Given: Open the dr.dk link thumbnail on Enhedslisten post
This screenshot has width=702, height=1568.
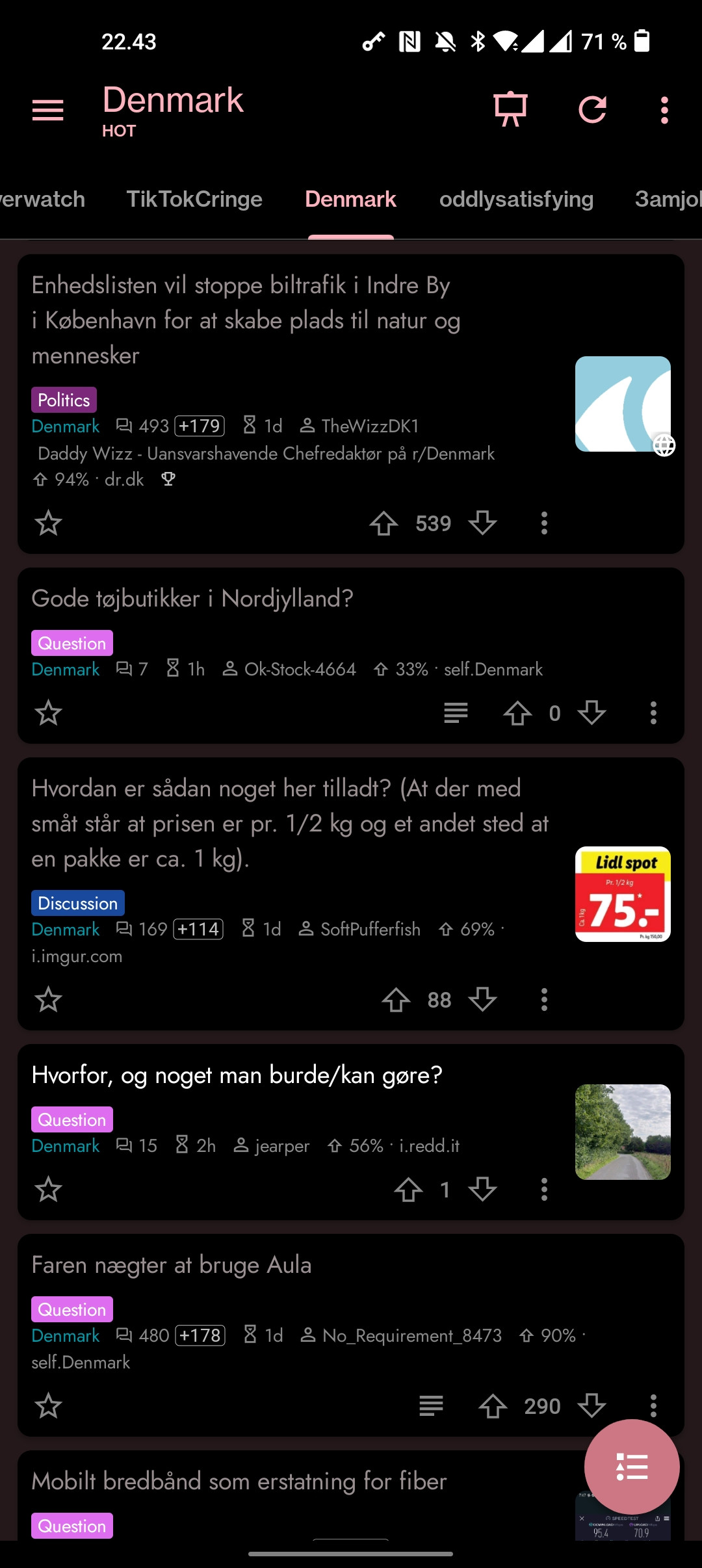Looking at the screenshot, I should tap(622, 404).
